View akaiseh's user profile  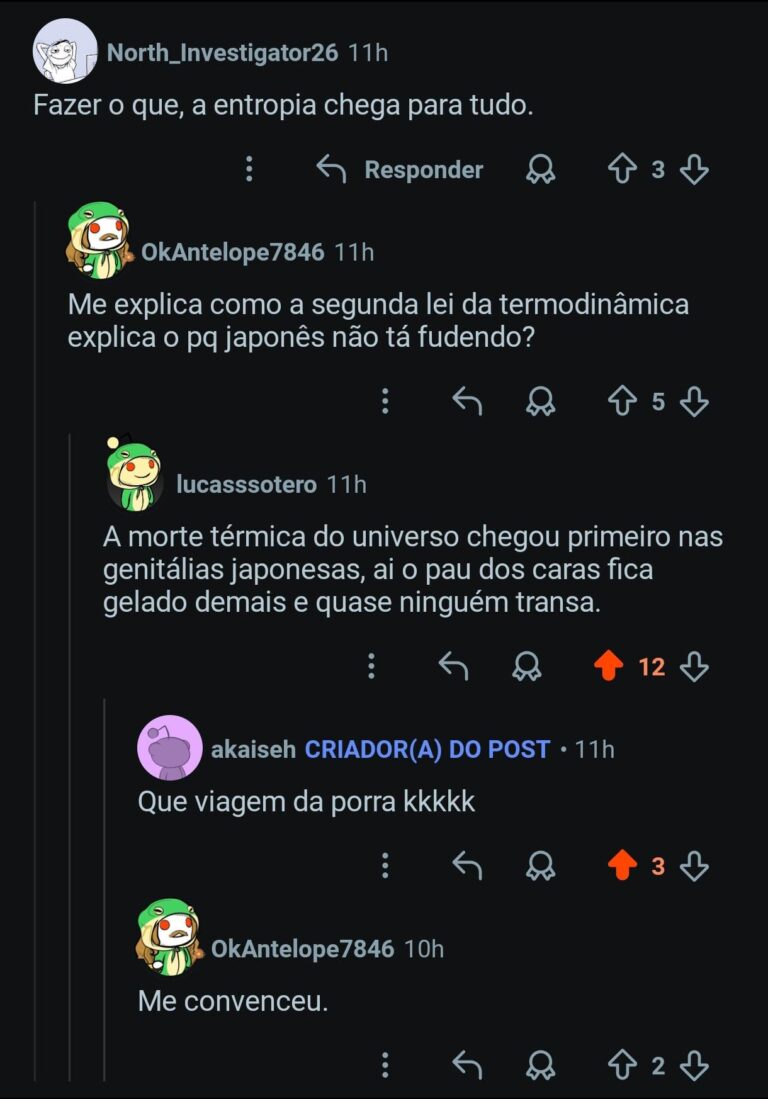[x=253, y=749]
